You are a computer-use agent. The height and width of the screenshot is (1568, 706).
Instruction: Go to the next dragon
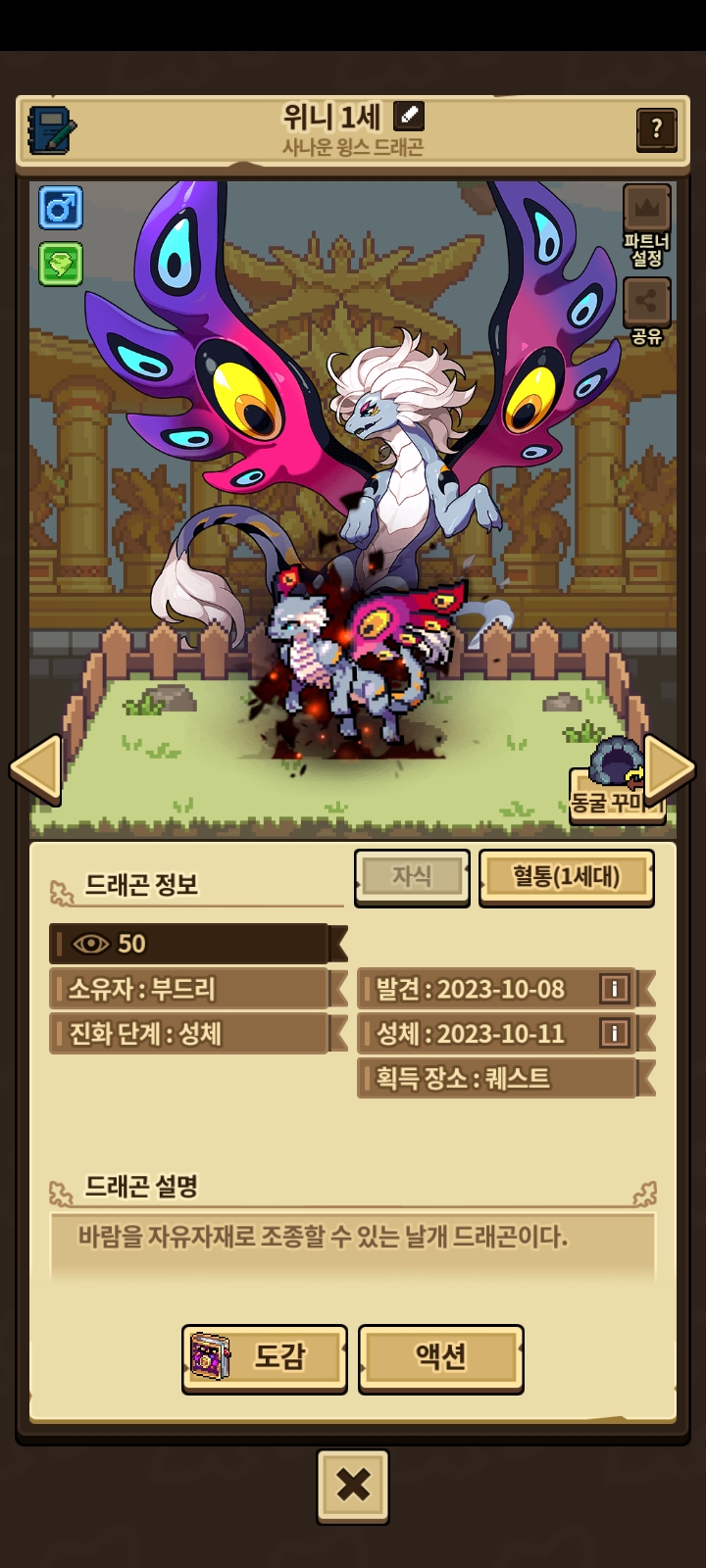[671, 769]
